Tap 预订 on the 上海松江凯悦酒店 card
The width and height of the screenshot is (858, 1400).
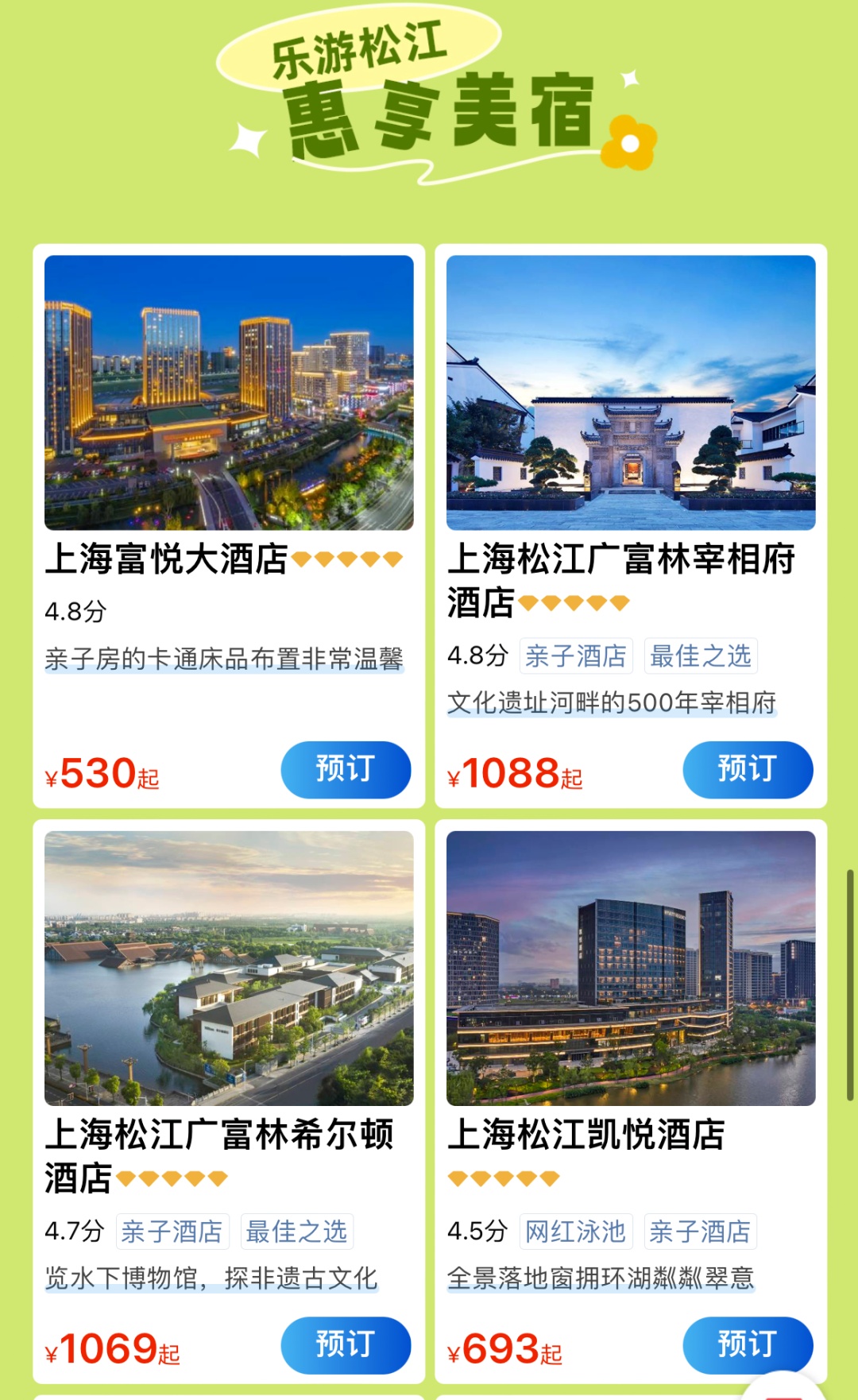(x=748, y=1344)
